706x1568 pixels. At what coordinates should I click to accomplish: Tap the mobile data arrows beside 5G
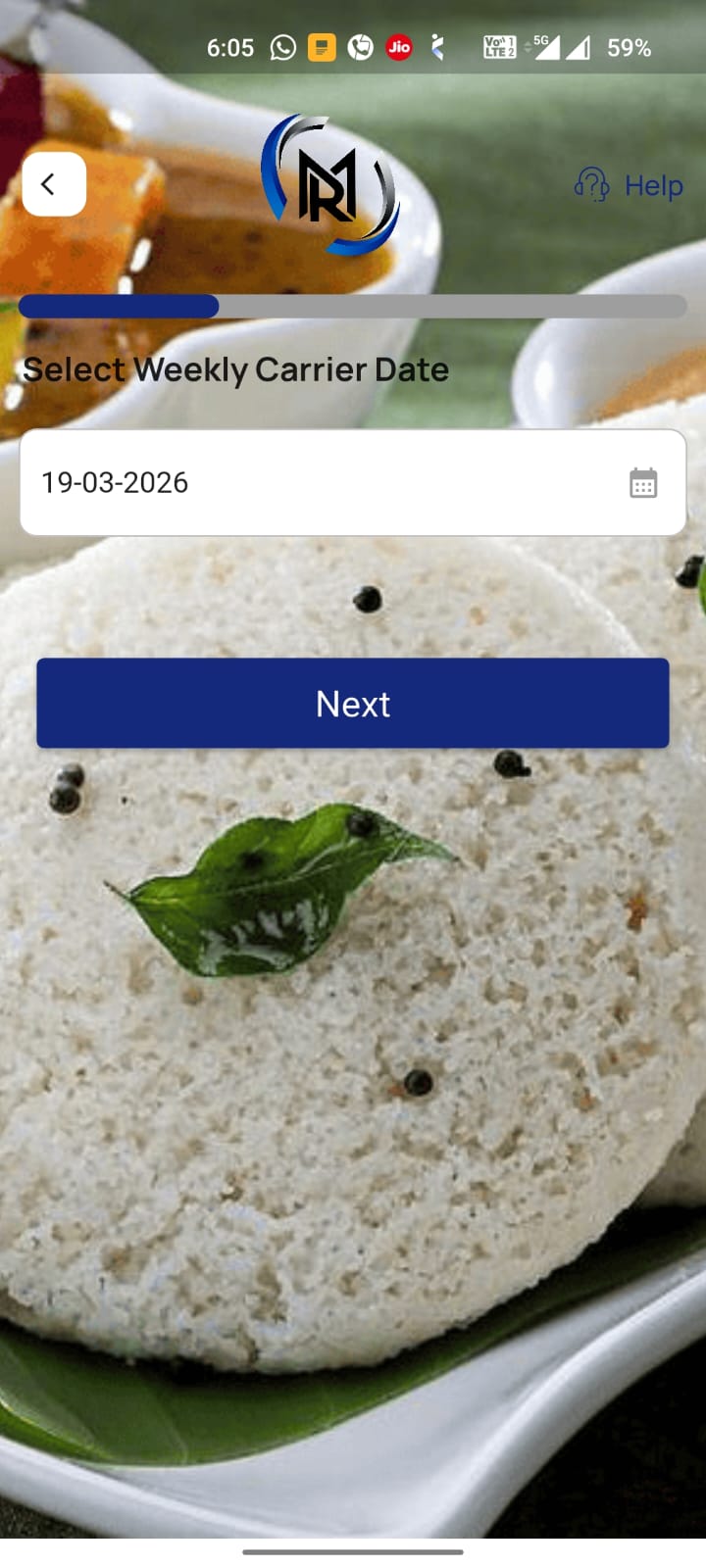pos(527,46)
